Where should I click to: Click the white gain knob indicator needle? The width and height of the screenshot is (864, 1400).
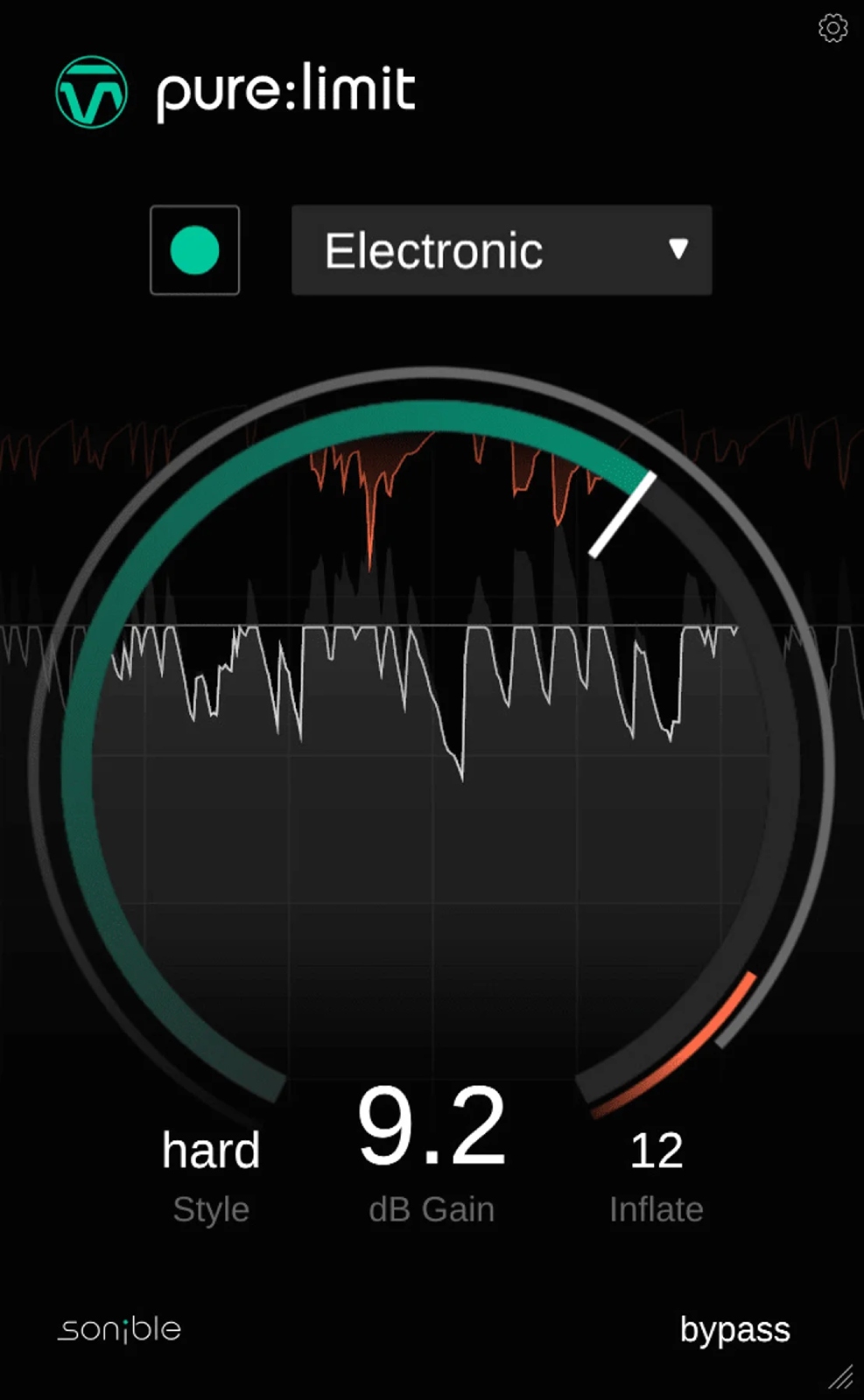pyautogui.click(x=623, y=514)
